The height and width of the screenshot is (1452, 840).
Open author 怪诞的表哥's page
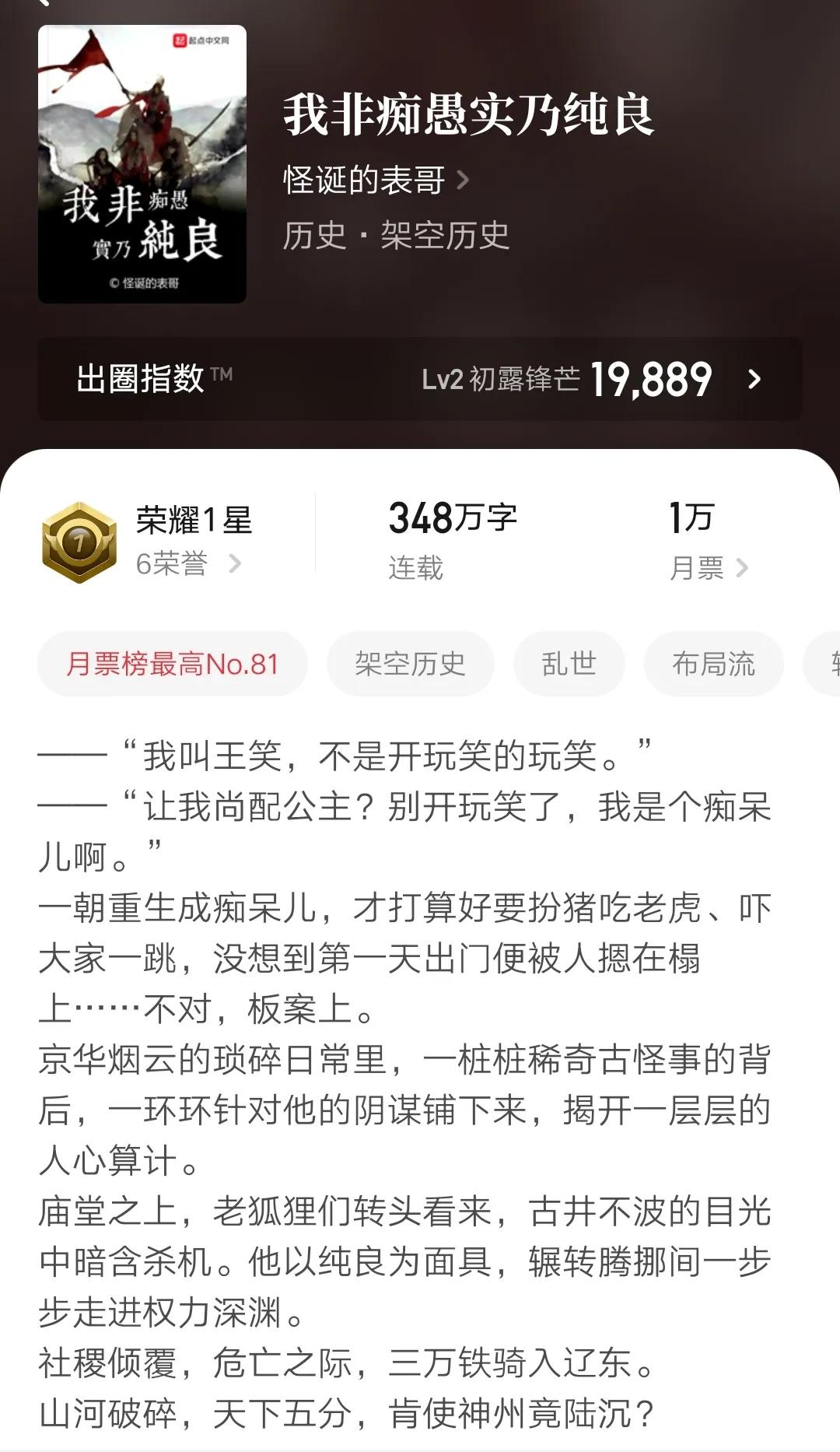(x=376, y=181)
